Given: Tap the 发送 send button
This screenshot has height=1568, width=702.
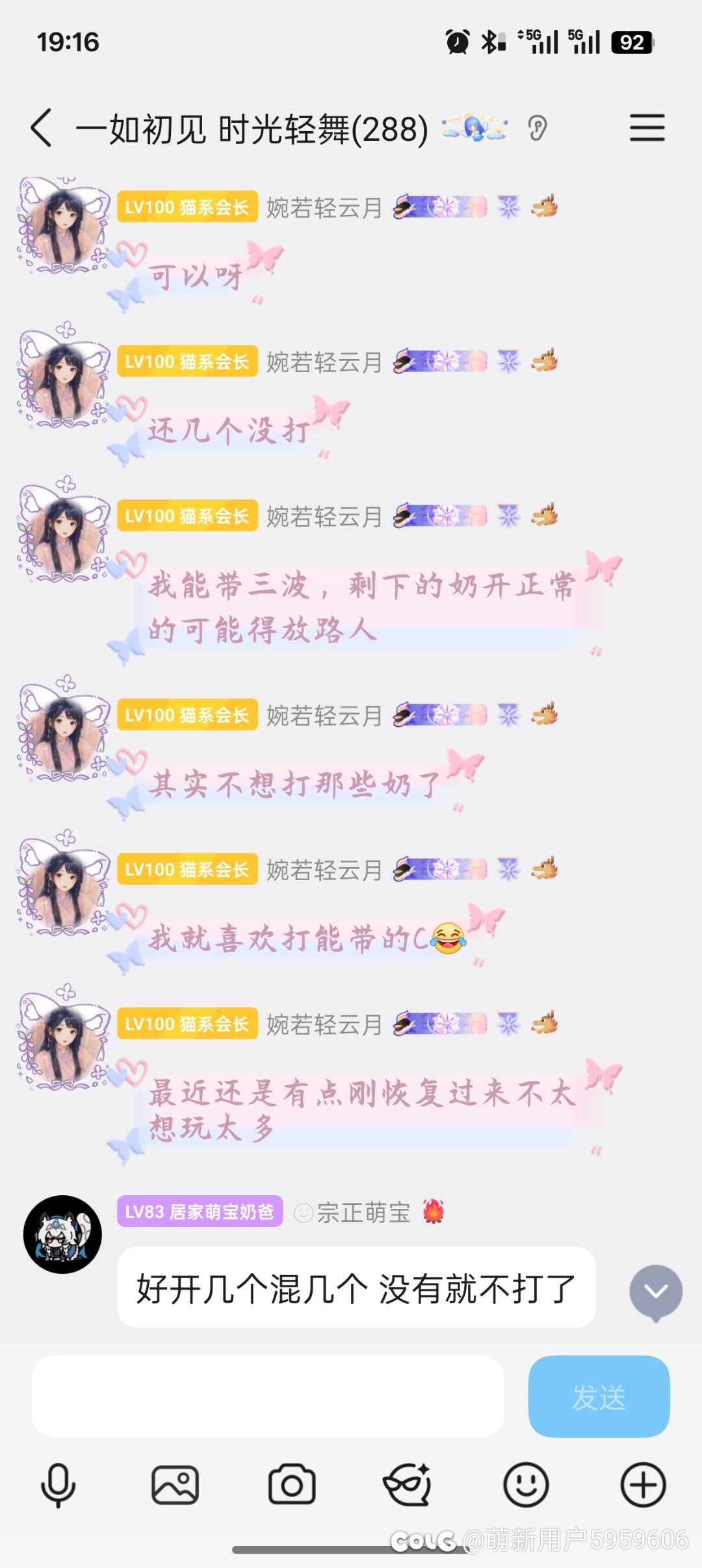Looking at the screenshot, I should pos(599,1396).
